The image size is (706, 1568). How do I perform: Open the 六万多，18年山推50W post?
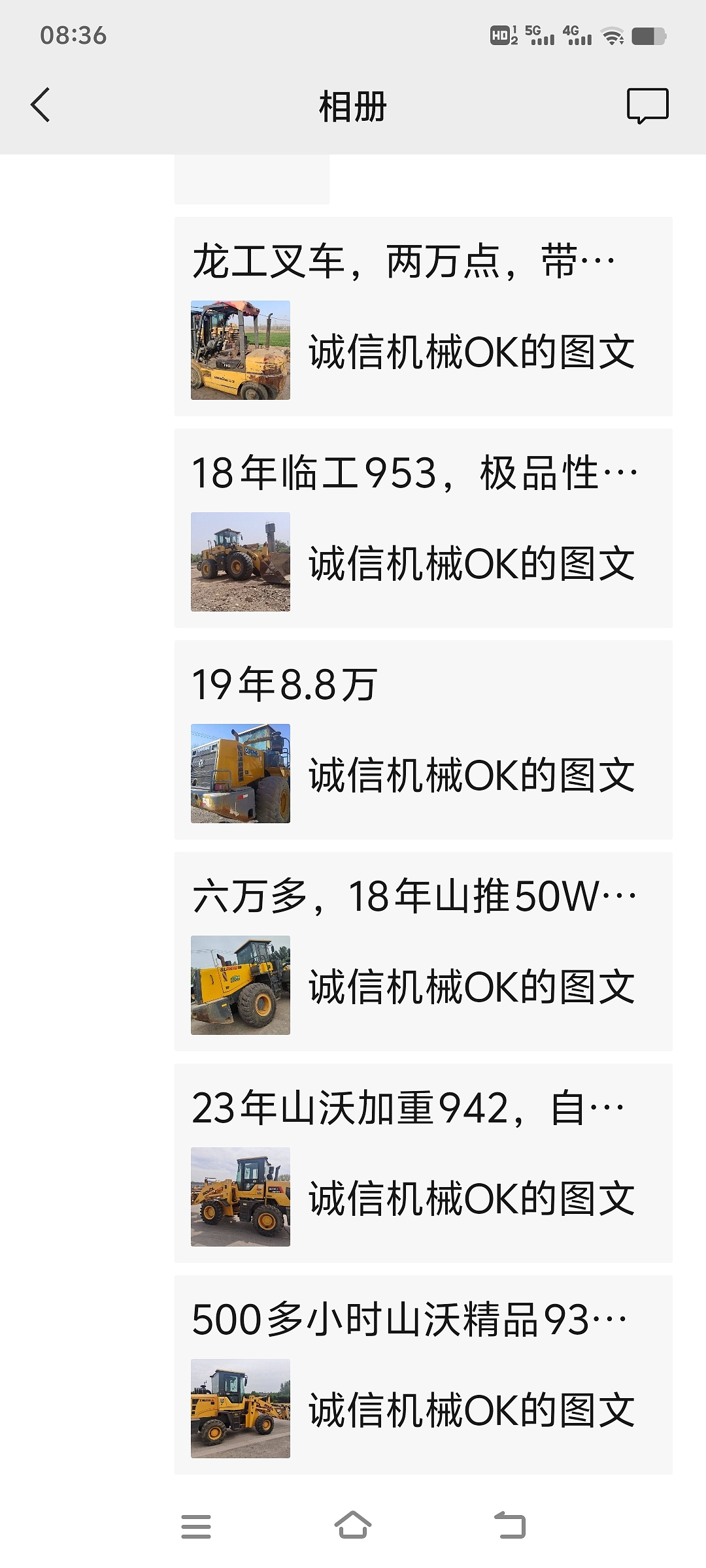tap(423, 952)
